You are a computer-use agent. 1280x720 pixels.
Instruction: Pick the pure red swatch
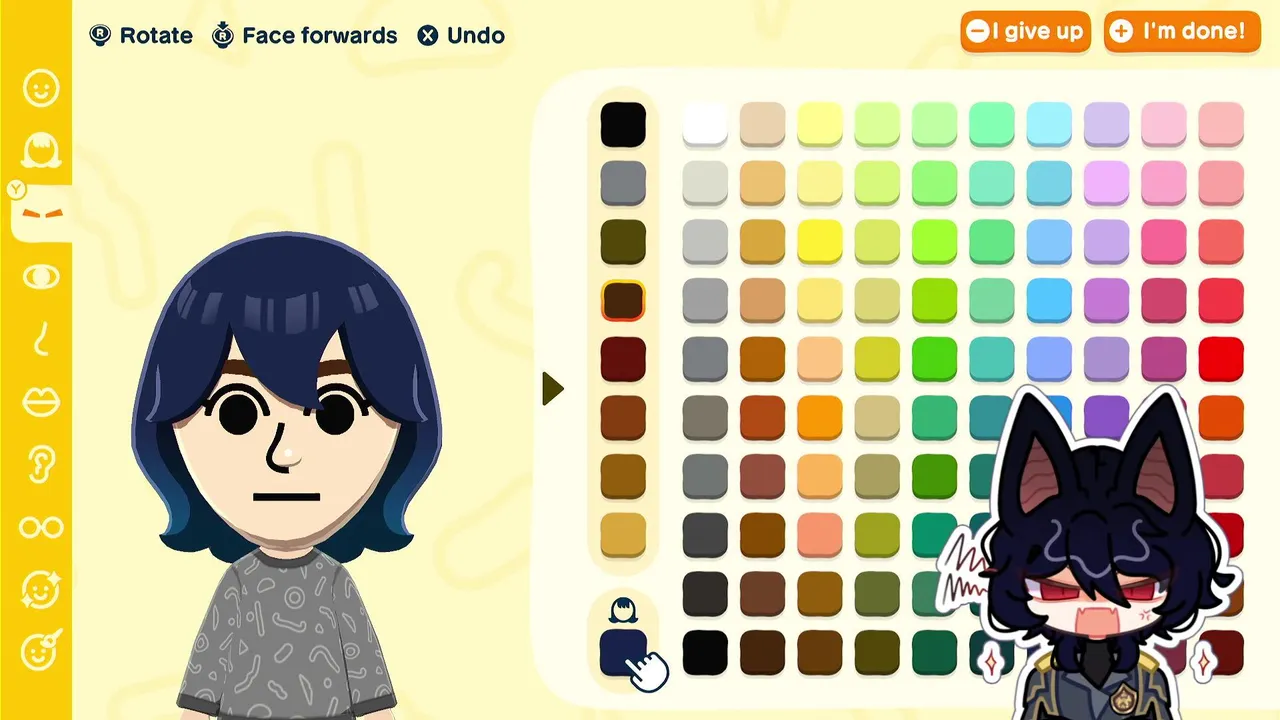1221,359
